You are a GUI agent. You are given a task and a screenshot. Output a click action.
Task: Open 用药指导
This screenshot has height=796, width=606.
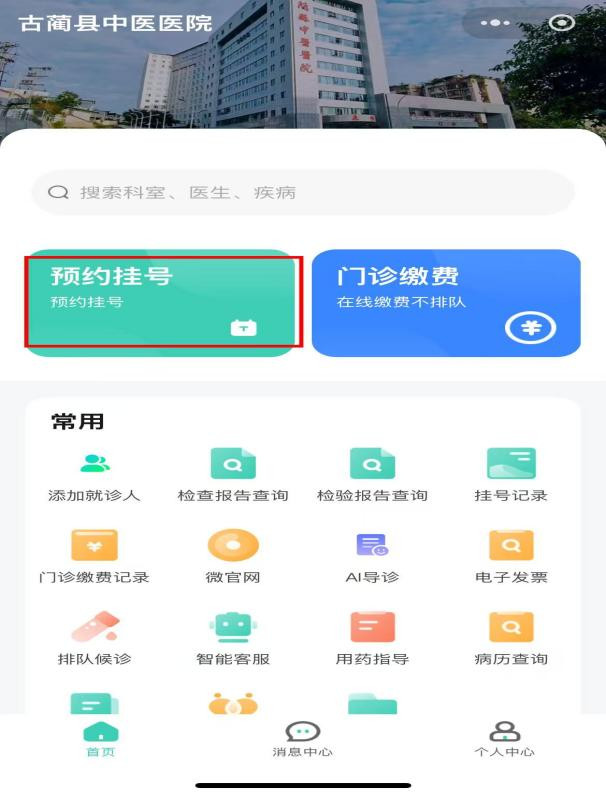(x=372, y=638)
